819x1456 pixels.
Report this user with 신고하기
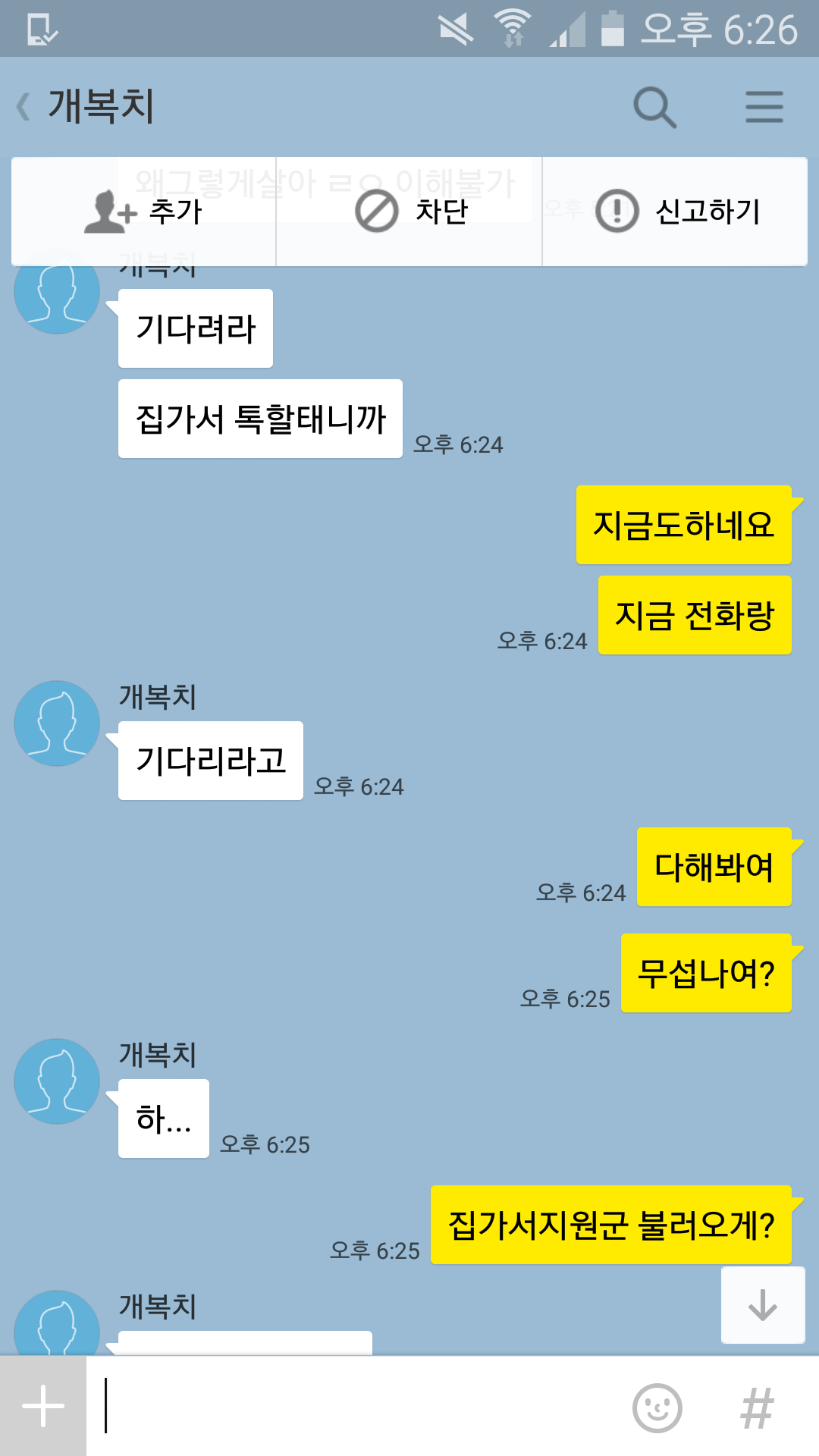coord(676,212)
